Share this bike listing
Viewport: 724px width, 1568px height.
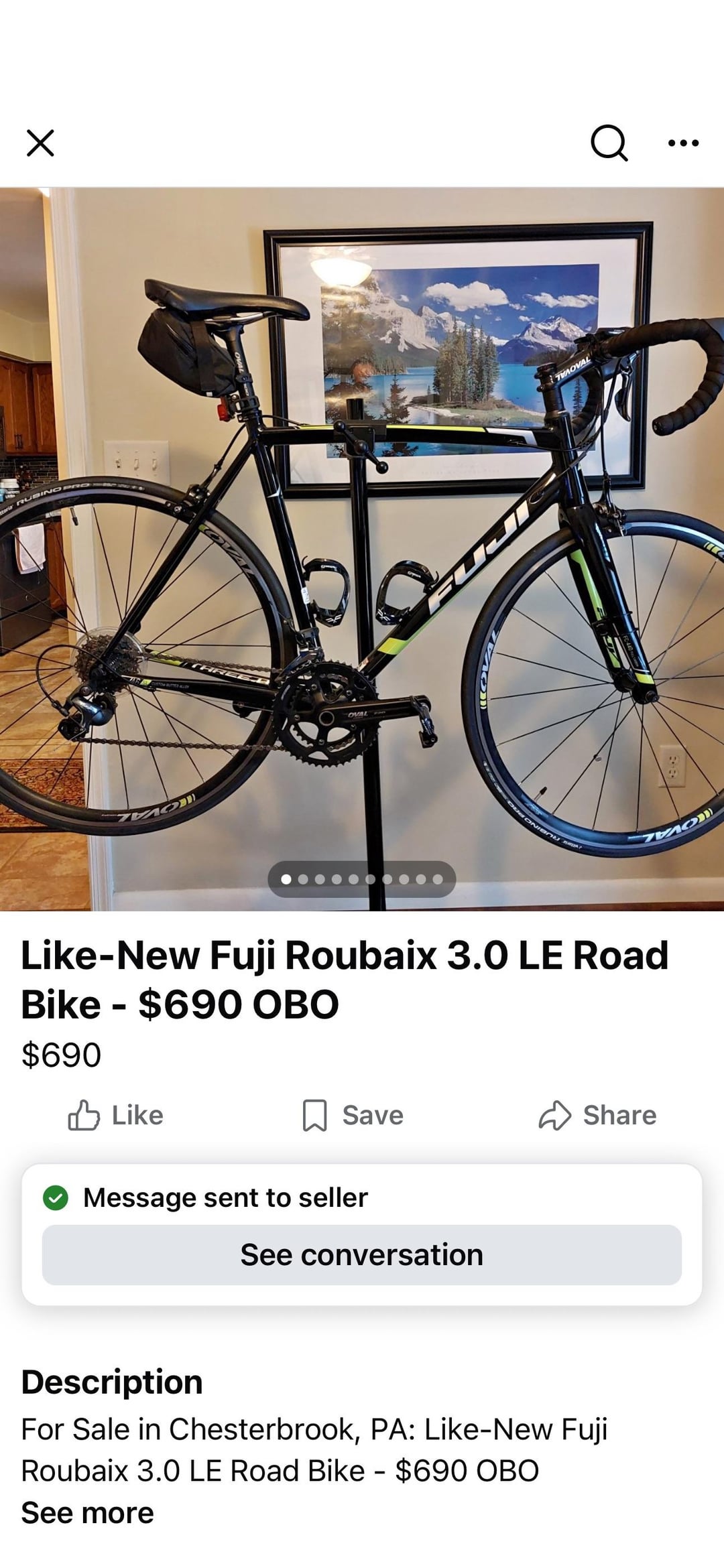[x=597, y=1115]
